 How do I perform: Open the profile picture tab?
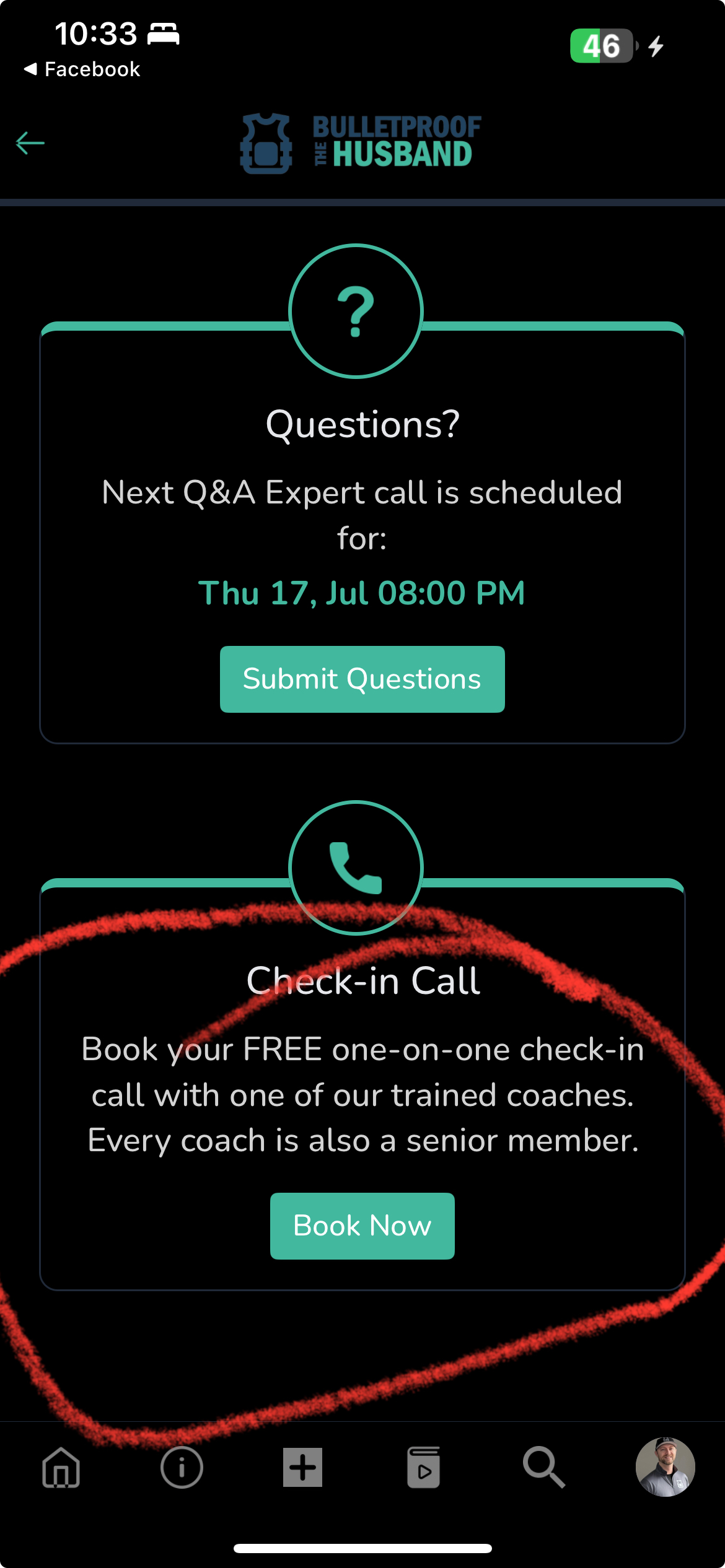[x=665, y=1467]
